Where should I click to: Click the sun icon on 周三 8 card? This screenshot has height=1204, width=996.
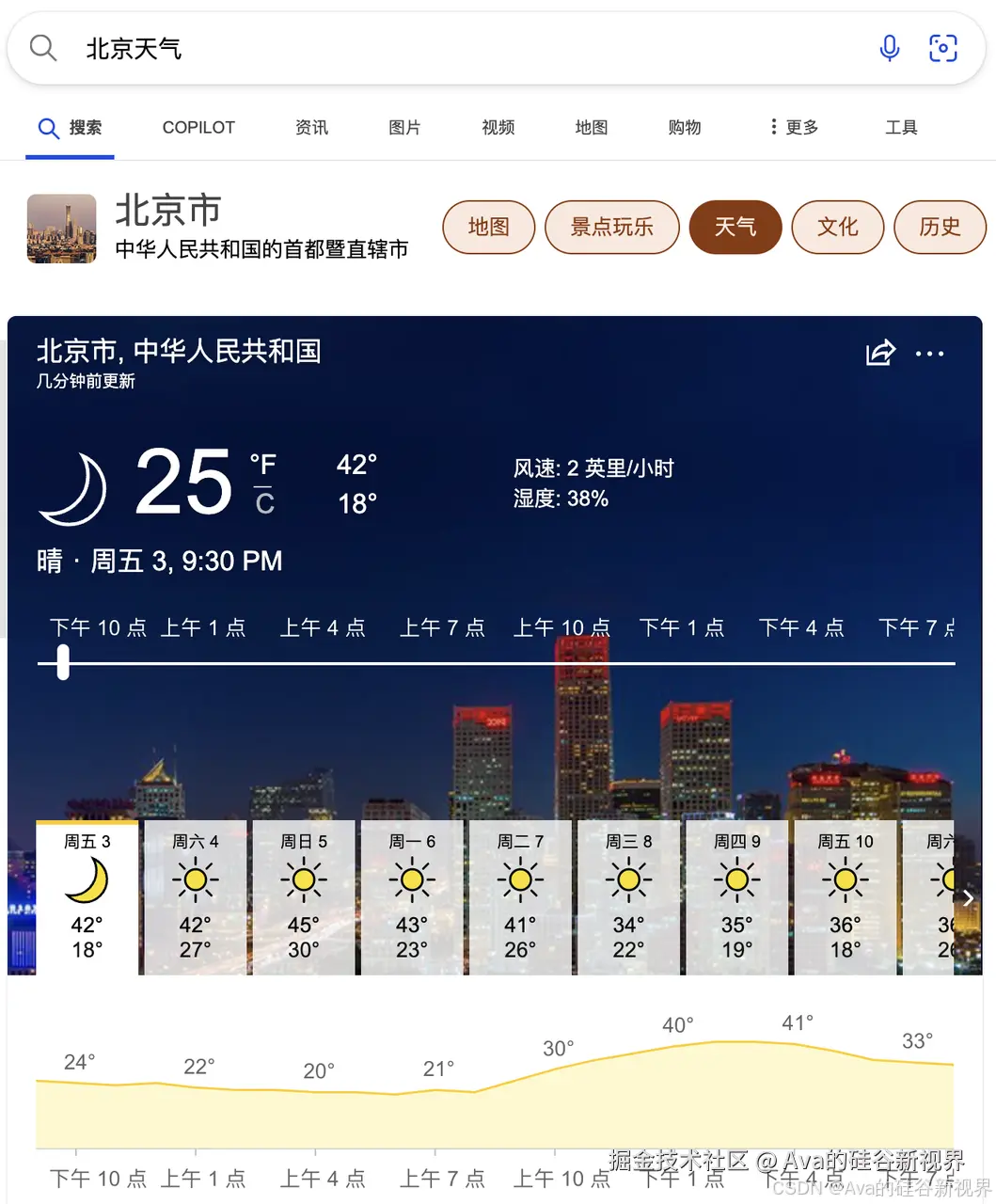(628, 879)
